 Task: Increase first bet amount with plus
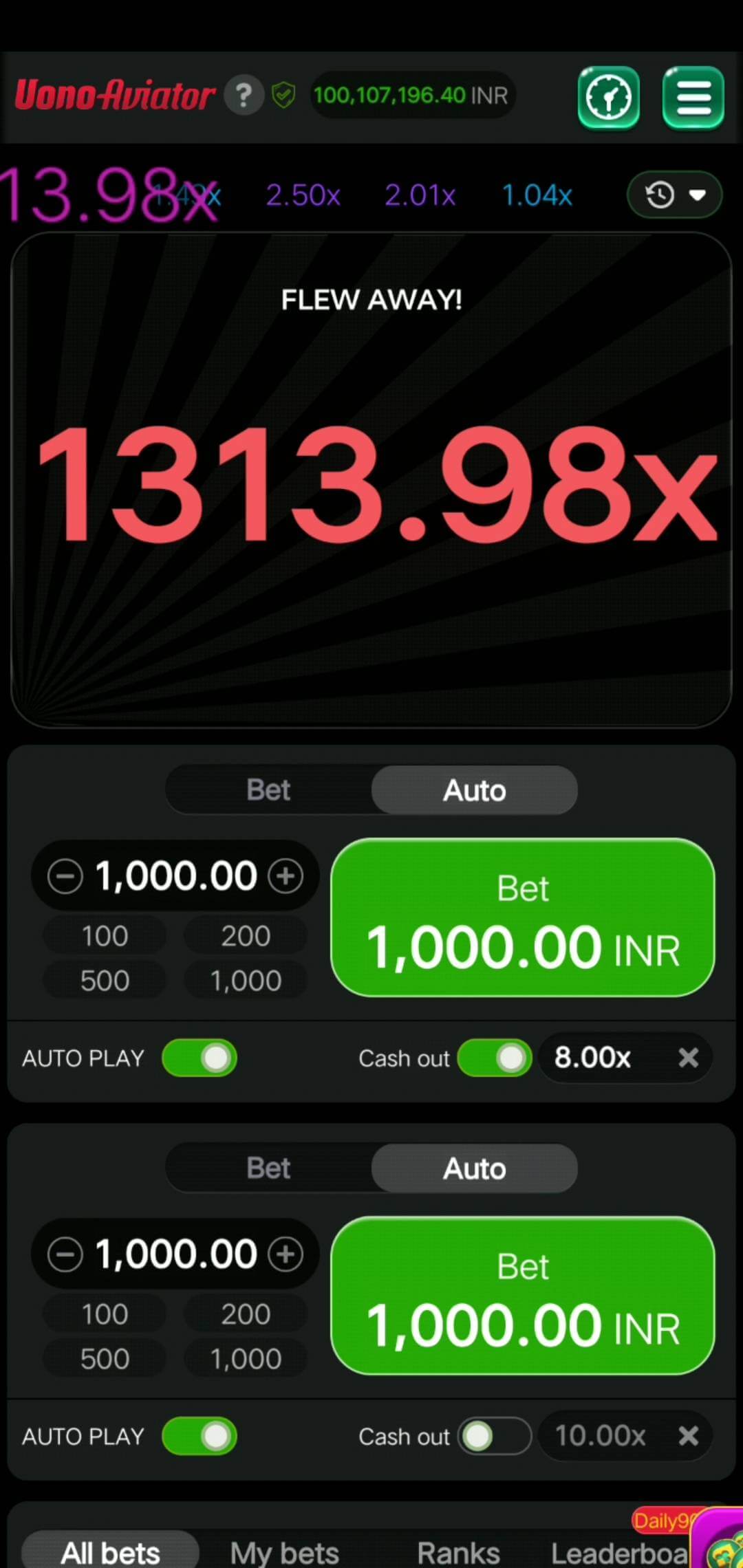click(x=286, y=876)
